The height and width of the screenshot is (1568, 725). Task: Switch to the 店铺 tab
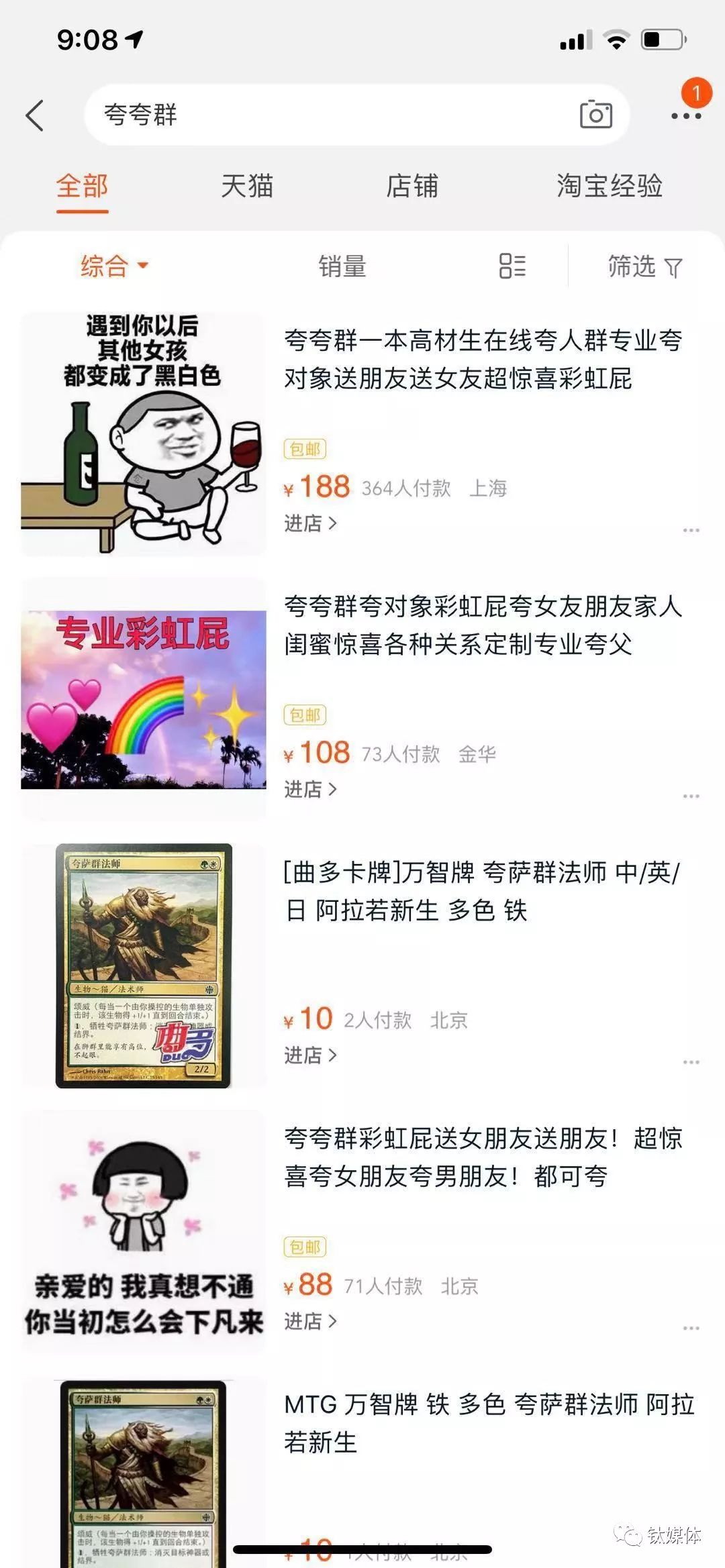click(412, 186)
